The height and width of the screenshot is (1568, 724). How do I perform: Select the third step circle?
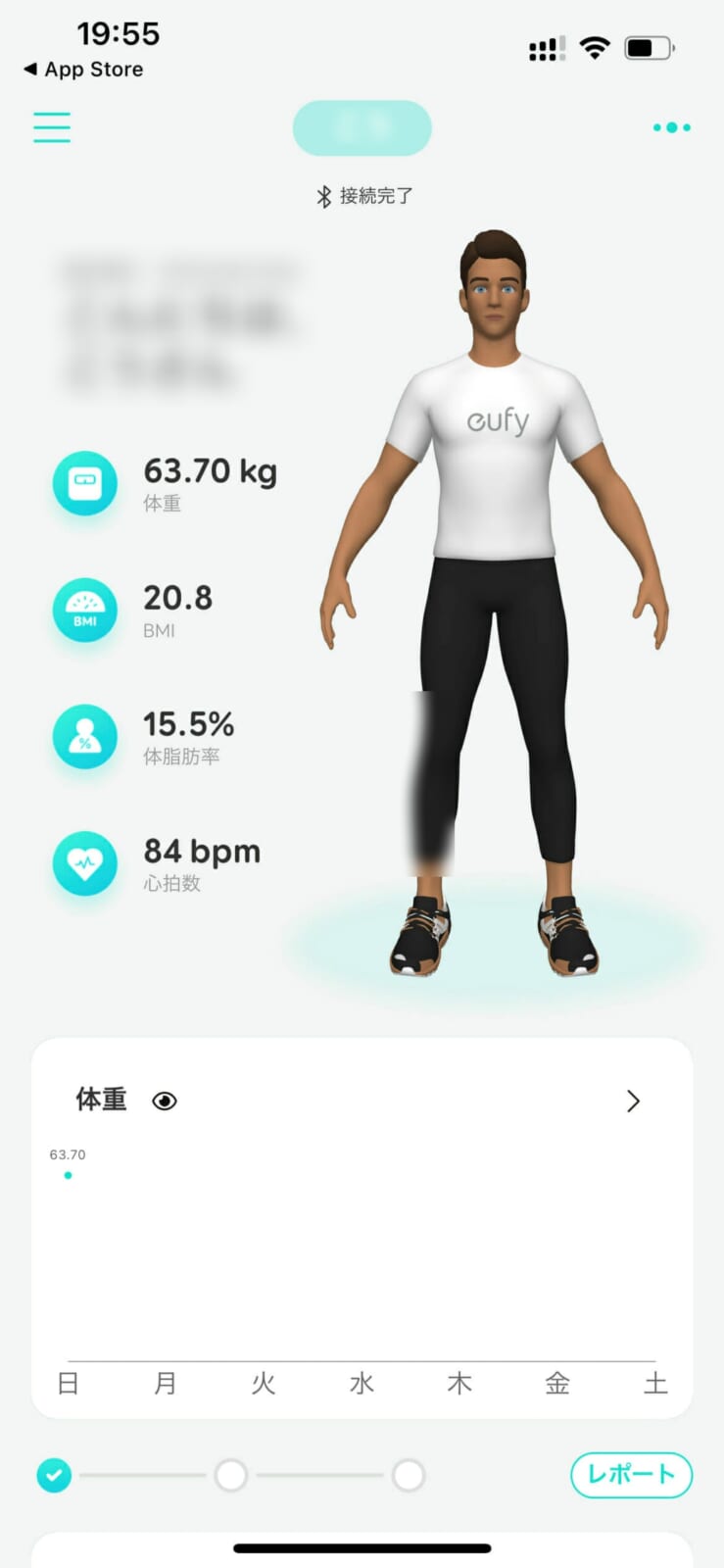coord(408,1474)
